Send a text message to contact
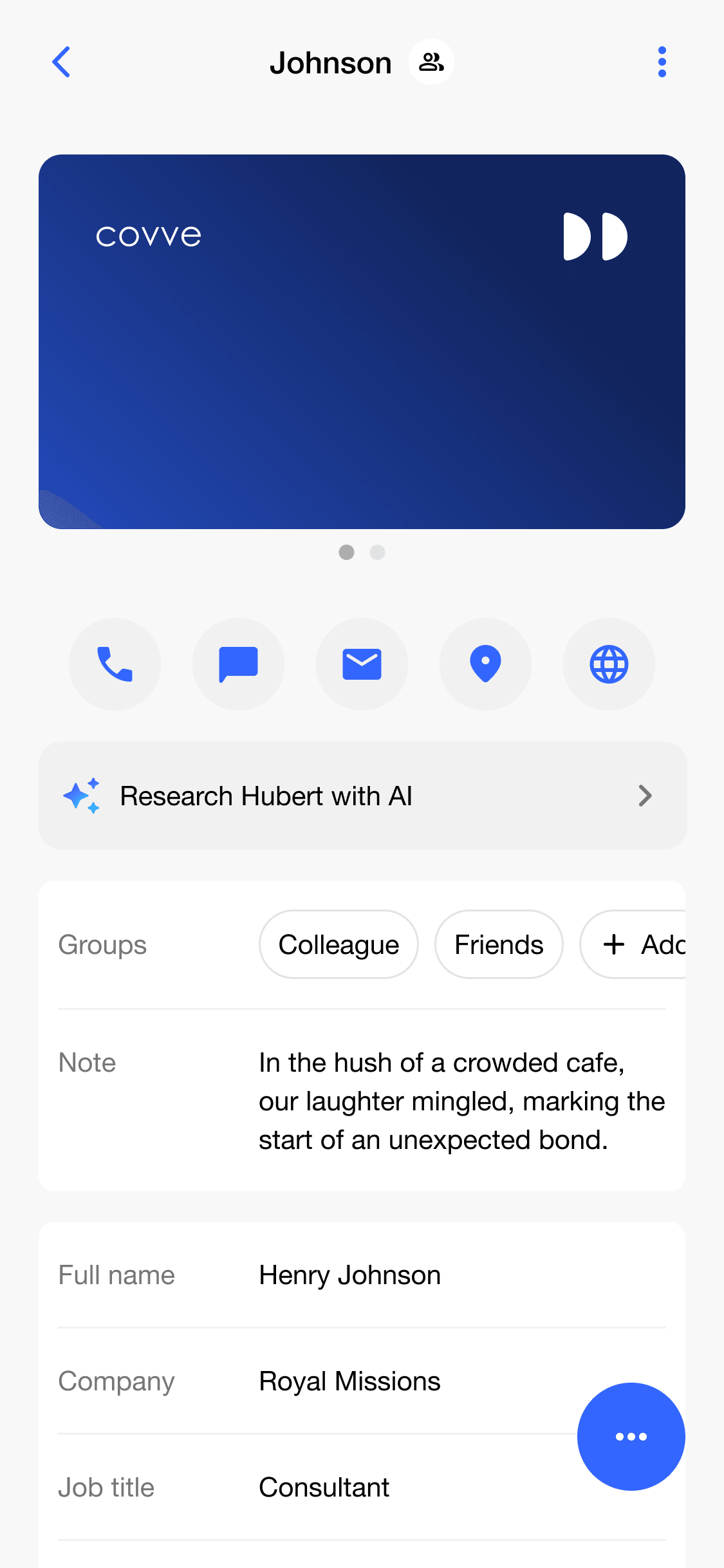The height and width of the screenshot is (1568, 724). pyautogui.click(x=238, y=664)
